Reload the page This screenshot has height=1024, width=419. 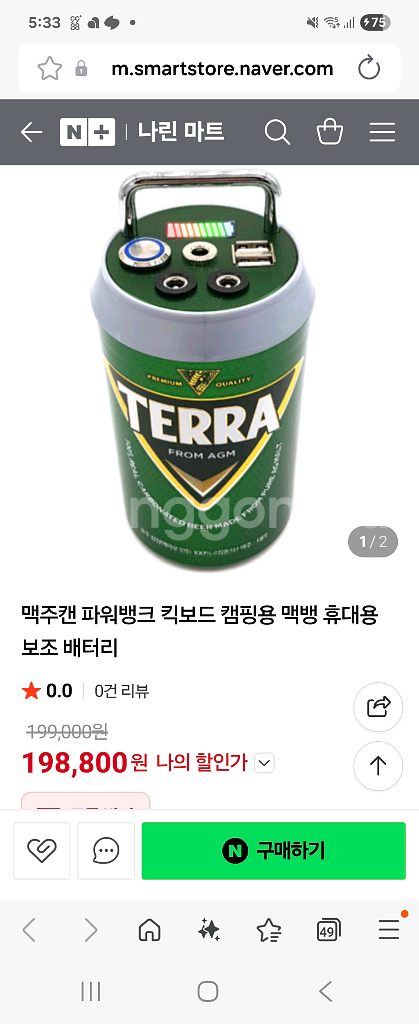point(369,69)
